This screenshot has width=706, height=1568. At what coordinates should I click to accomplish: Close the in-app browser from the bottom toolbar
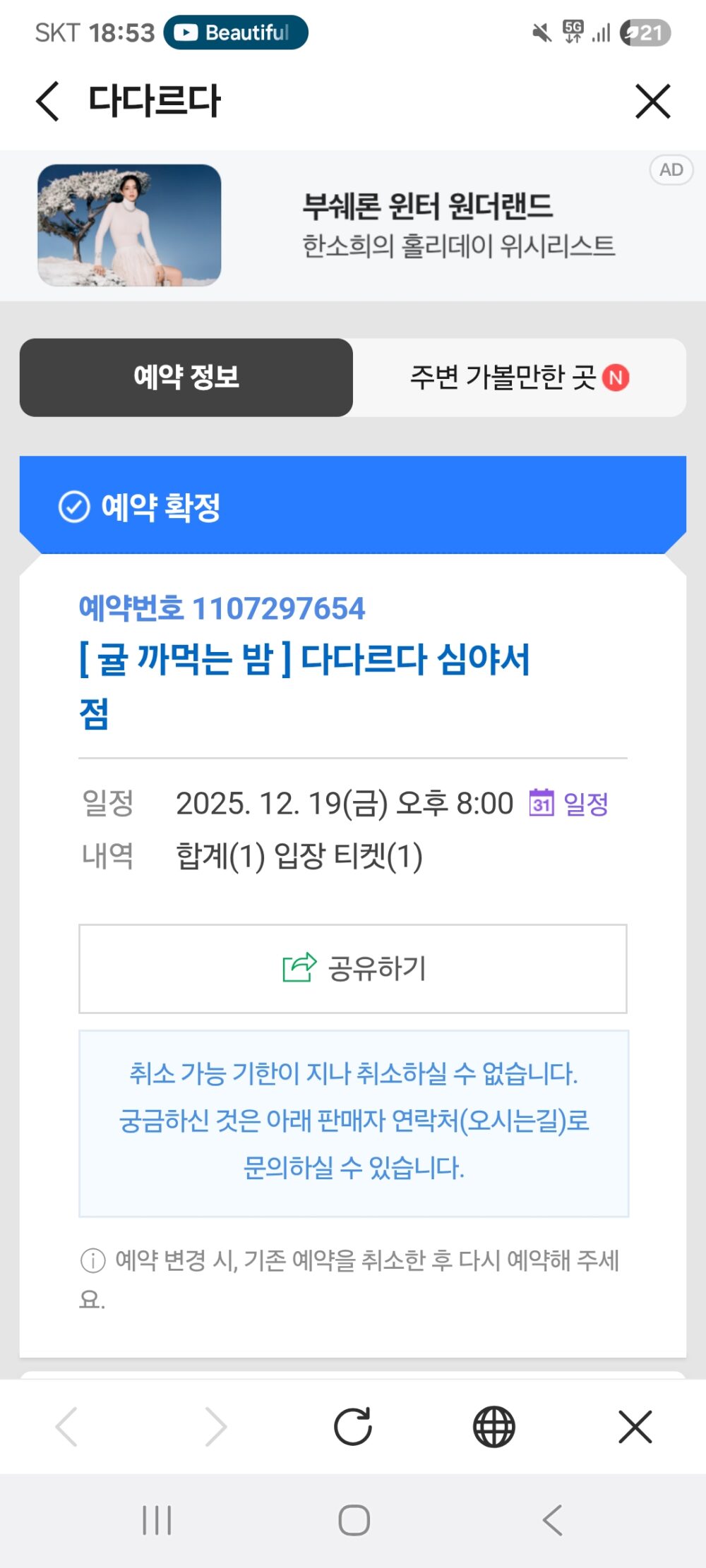635,1427
